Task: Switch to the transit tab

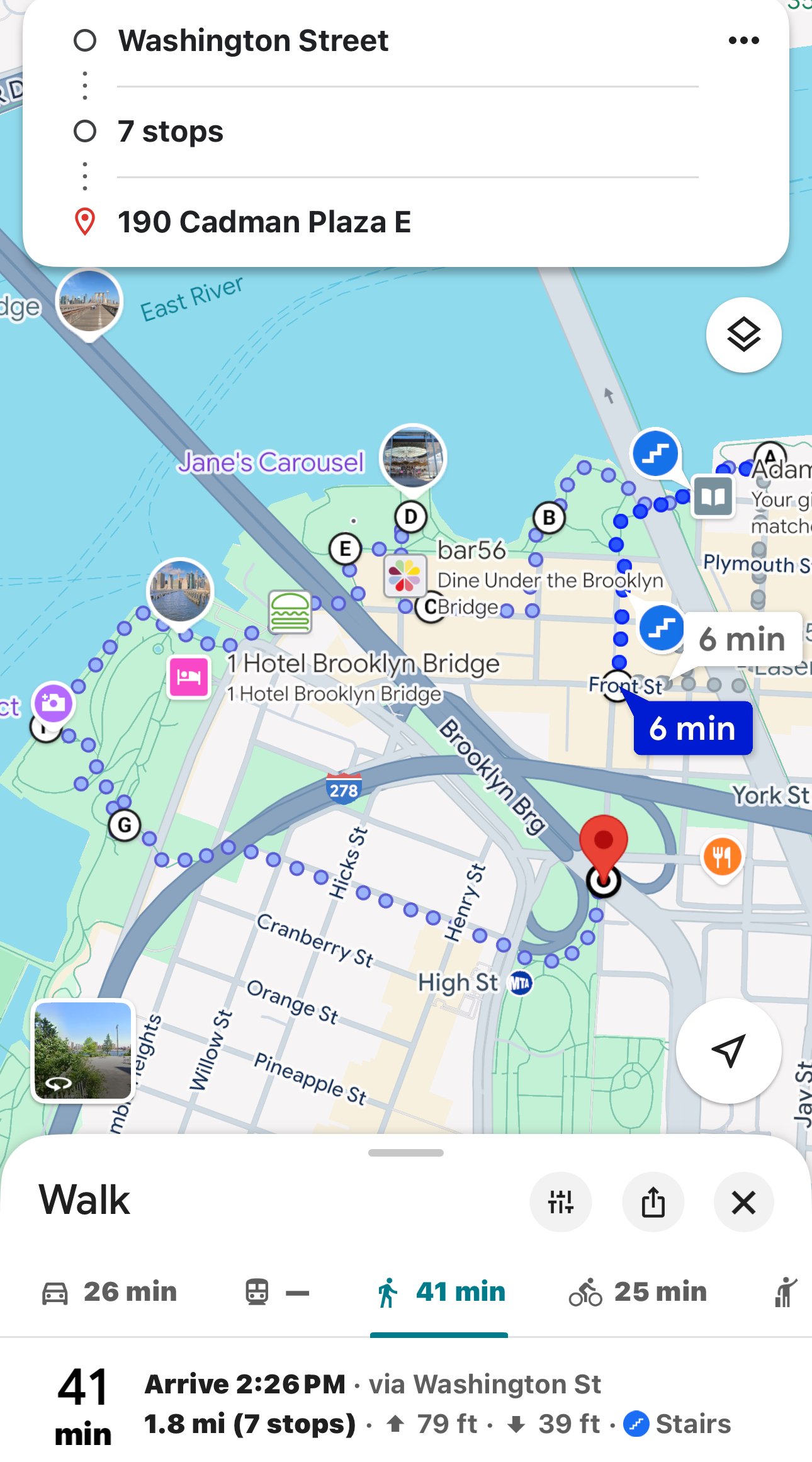Action: coord(276,1292)
